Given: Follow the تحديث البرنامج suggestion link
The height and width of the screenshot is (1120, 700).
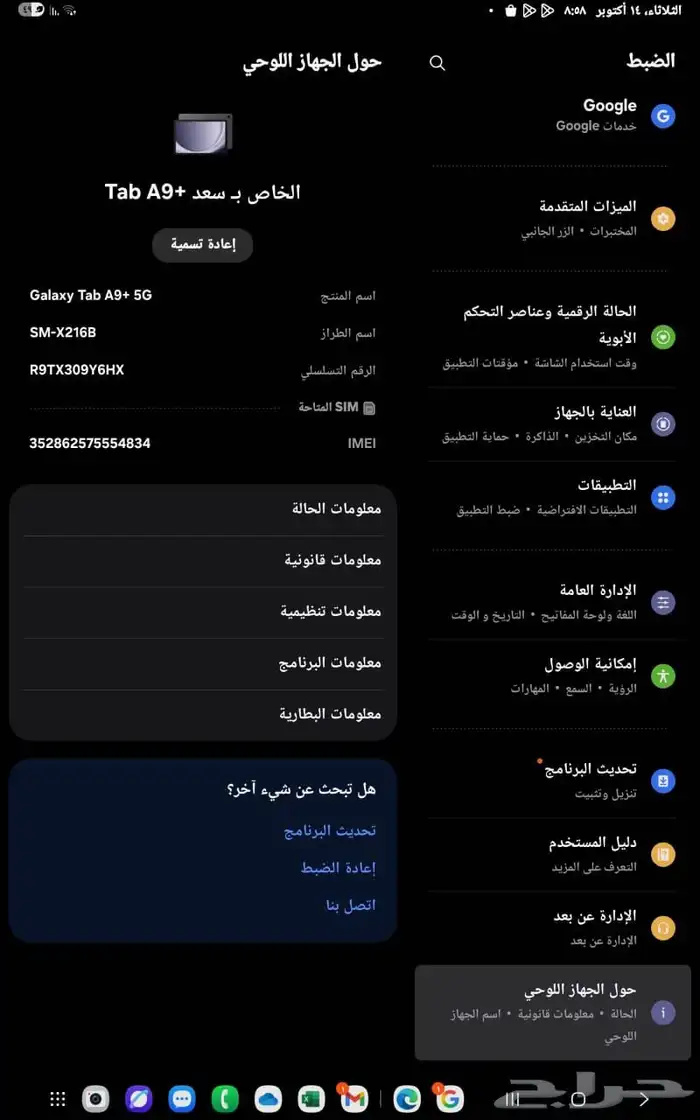Looking at the screenshot, I should tap(329, 831).
